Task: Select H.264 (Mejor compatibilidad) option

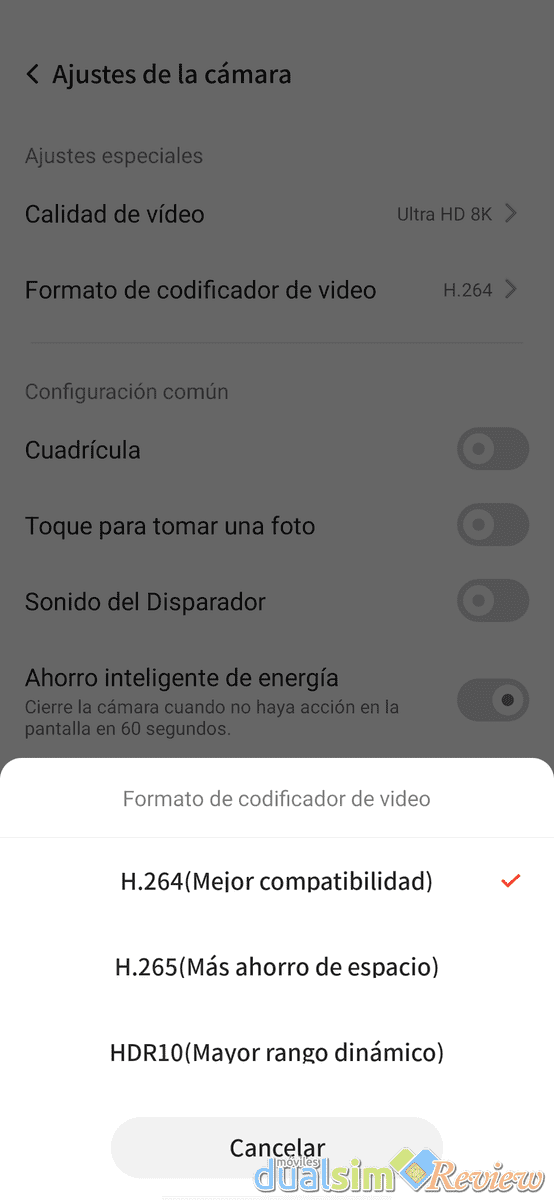Action: click(x=277, y=881)
